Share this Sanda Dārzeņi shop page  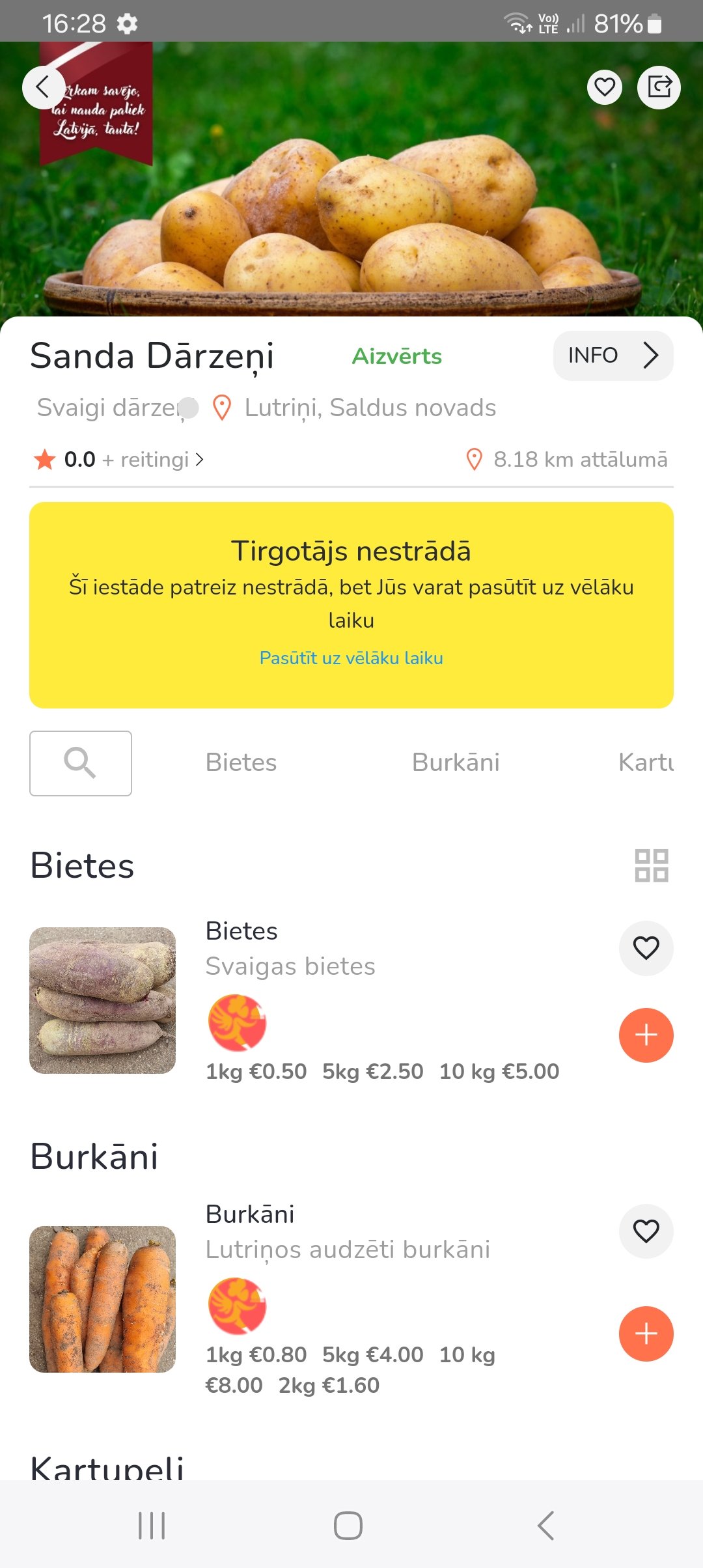click(659, 87)
